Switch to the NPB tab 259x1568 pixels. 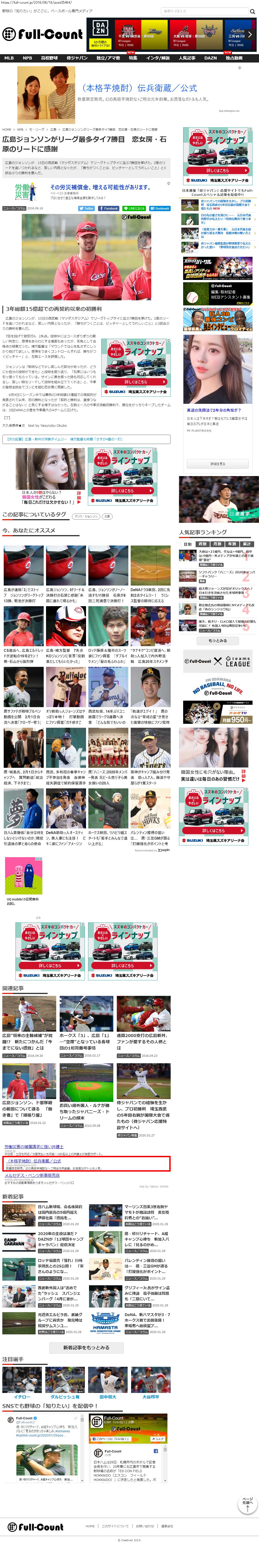point(27,58)
